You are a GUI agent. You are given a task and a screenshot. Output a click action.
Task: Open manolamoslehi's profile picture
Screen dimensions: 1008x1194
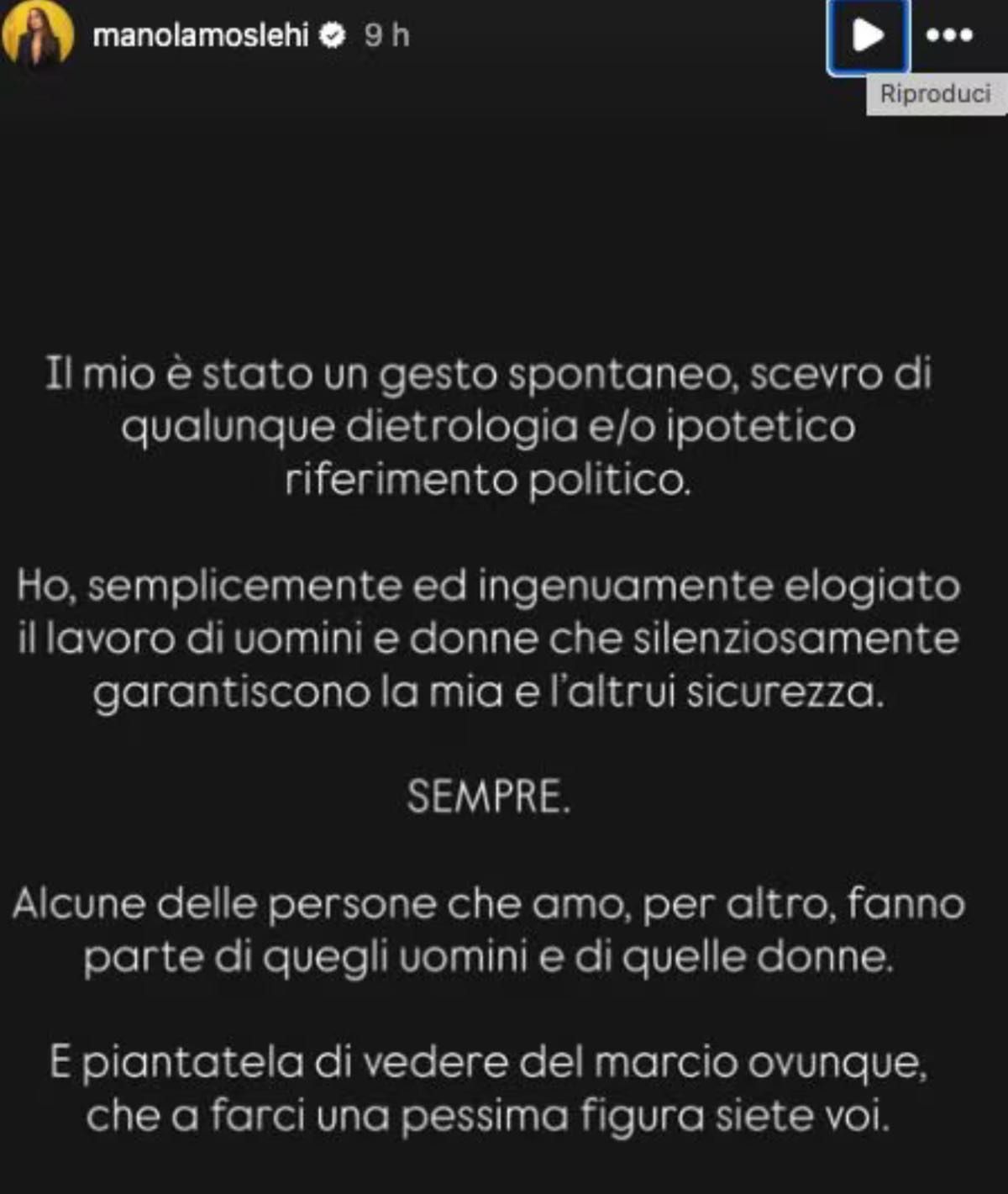(38, 35)
